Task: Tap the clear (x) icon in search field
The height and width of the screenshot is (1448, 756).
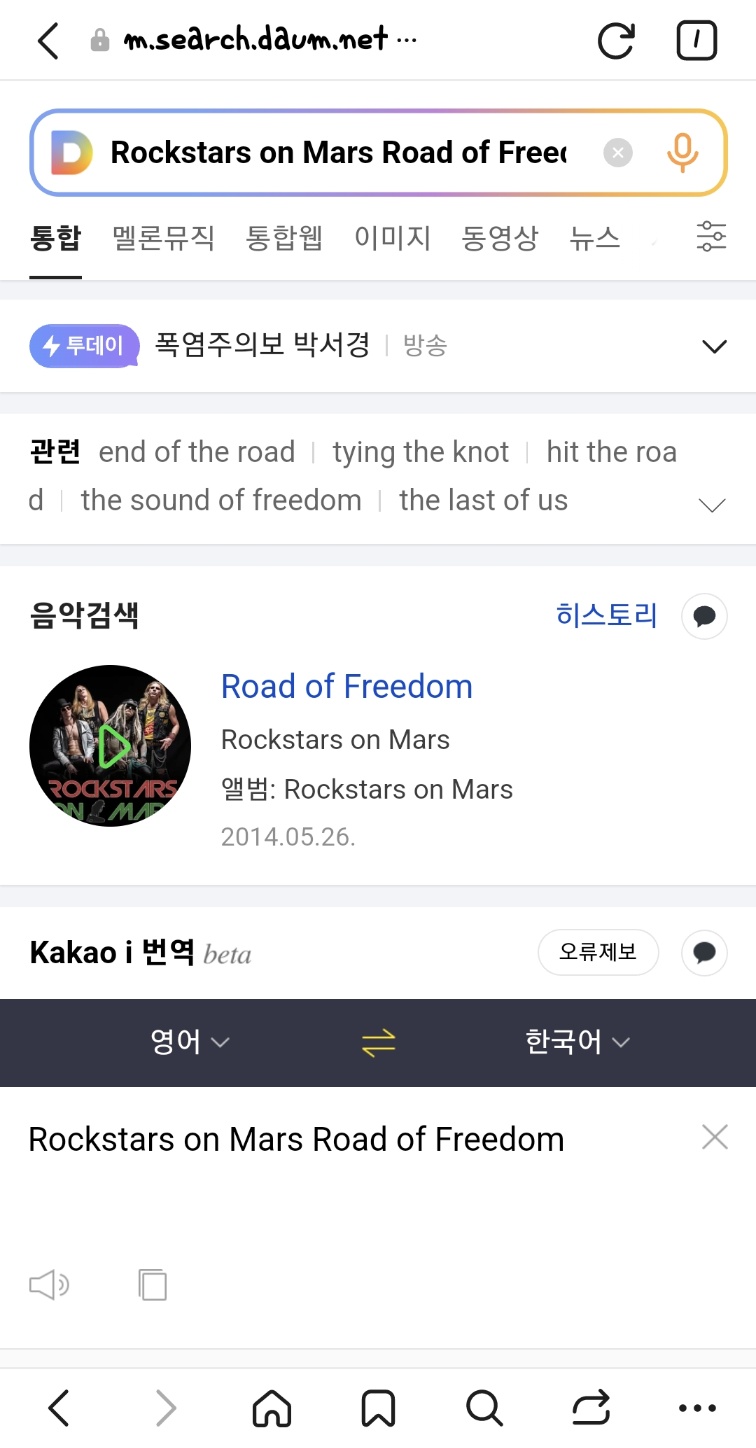Action: point(618,152)
